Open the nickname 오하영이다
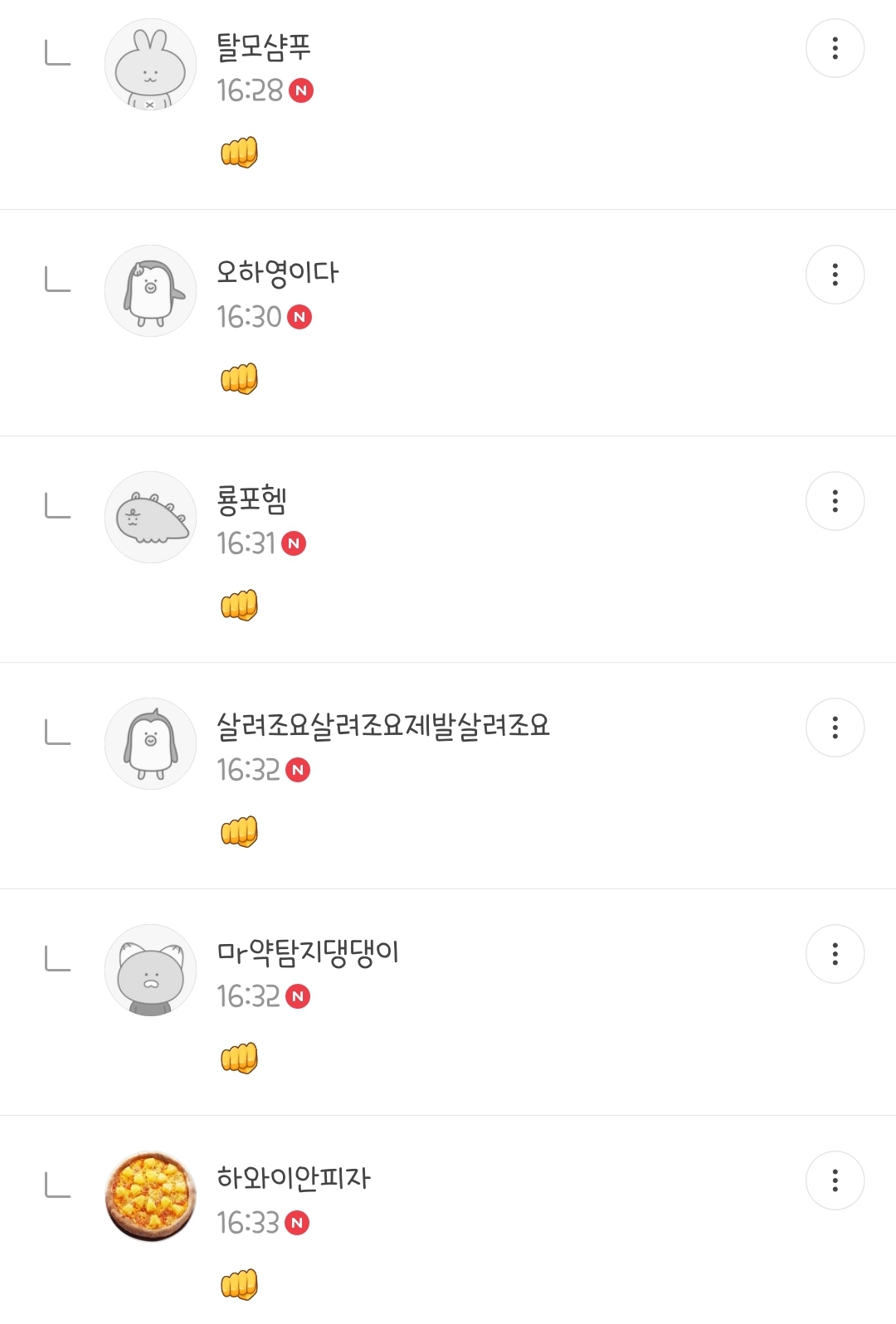The height and width of the screenshot is (1324, 896). 277,273
